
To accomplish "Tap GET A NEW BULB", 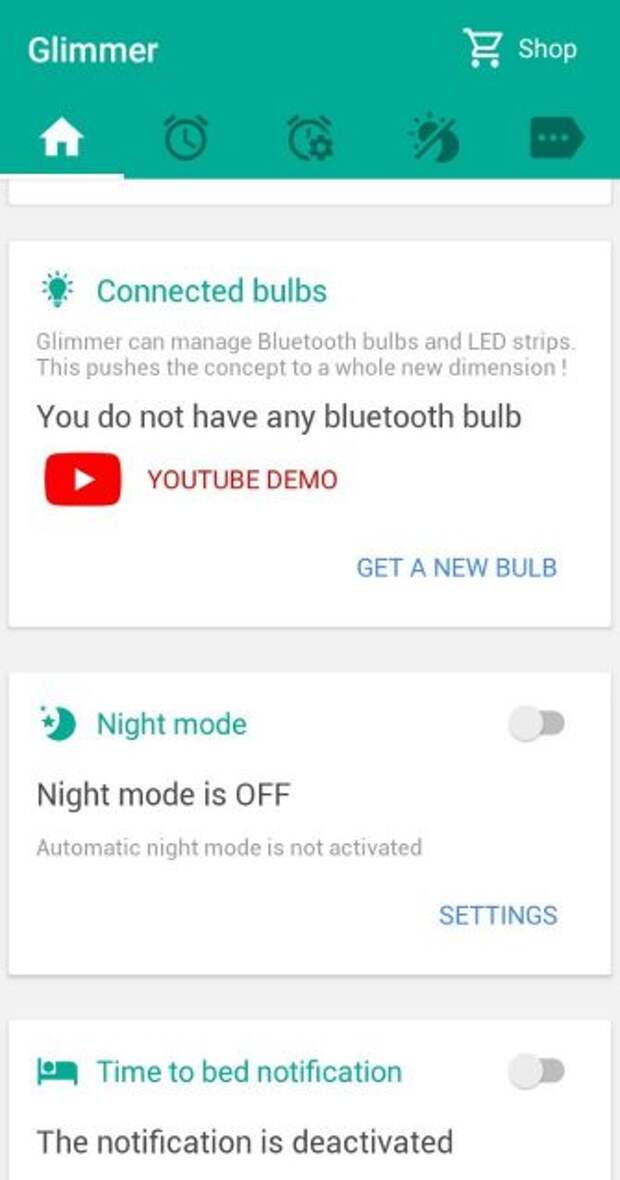I will (456, 567).
